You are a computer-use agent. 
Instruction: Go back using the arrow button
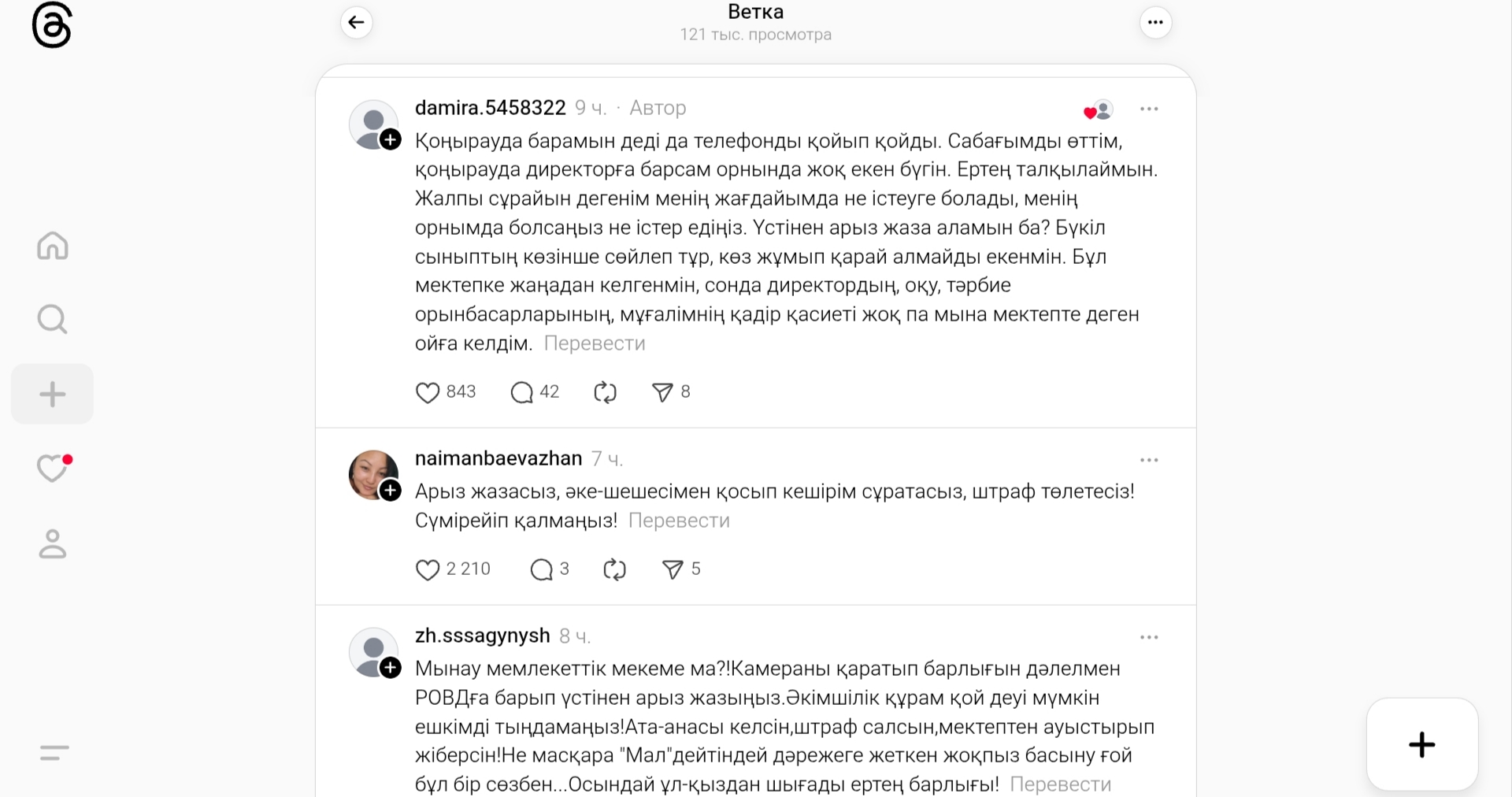click(x=357, y=22)
